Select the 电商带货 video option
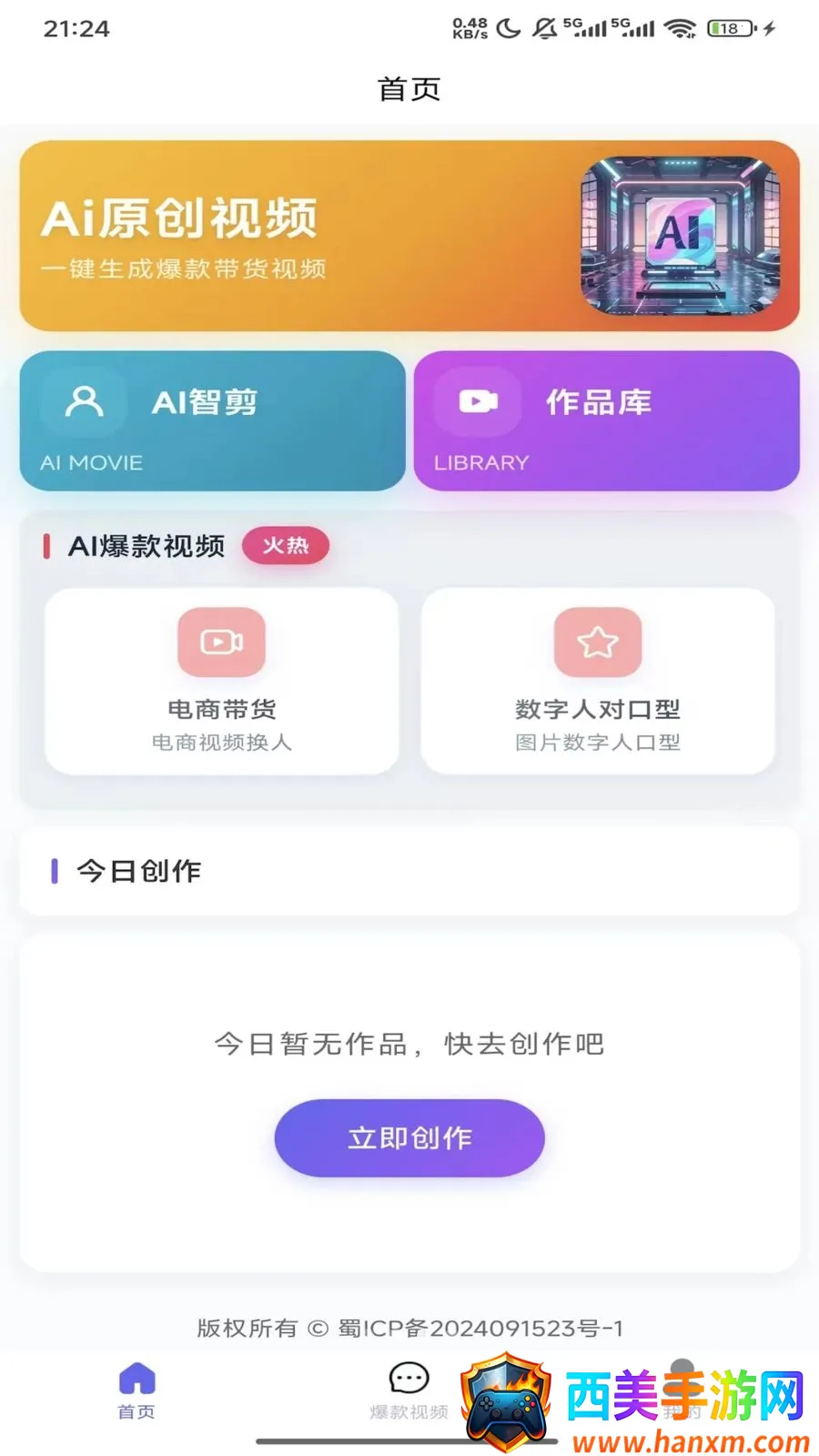The width and height of the screenshot is (819, 1456). pos(222,681)
